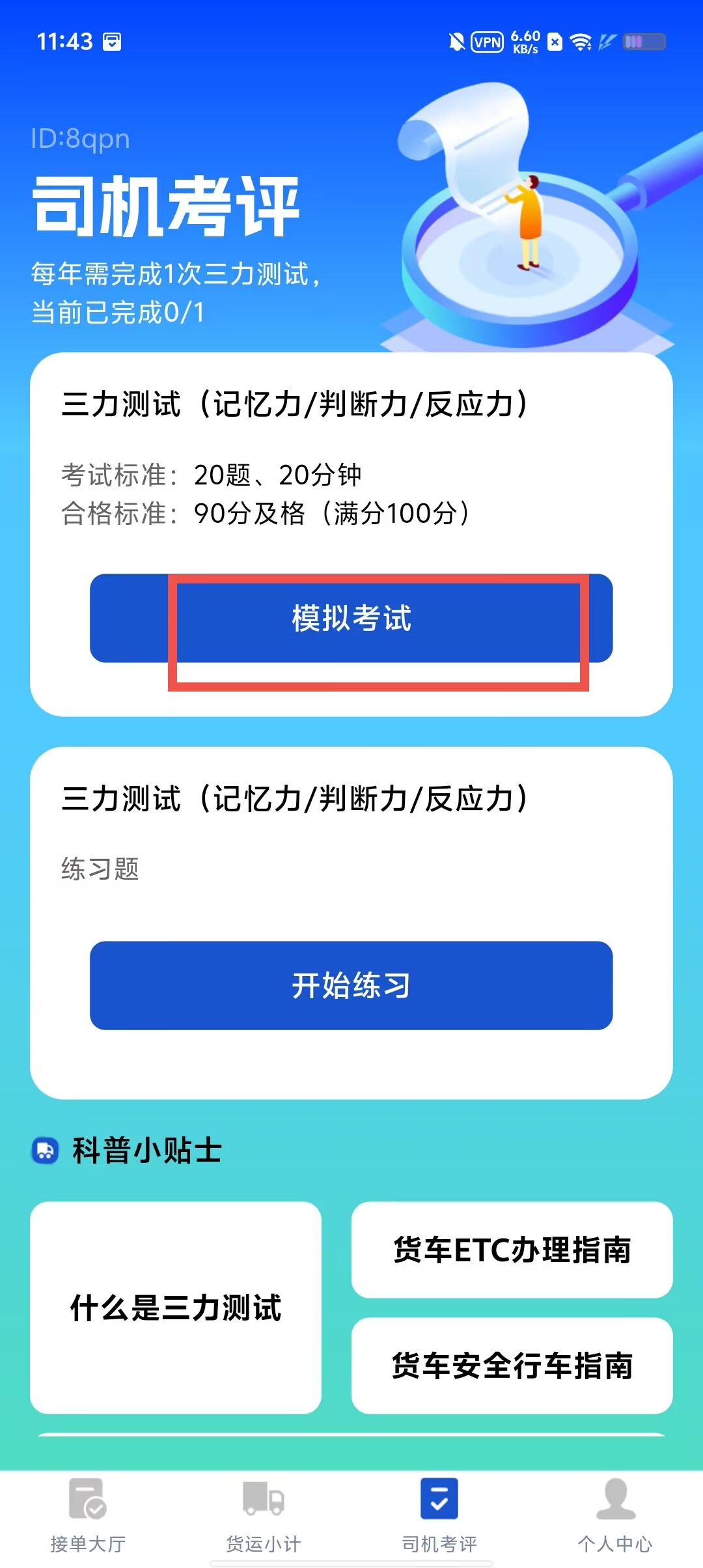Start the 模拟考试 mock exam
The width and height of the screenshot is (703, 1568).
(x=351, y=618)
